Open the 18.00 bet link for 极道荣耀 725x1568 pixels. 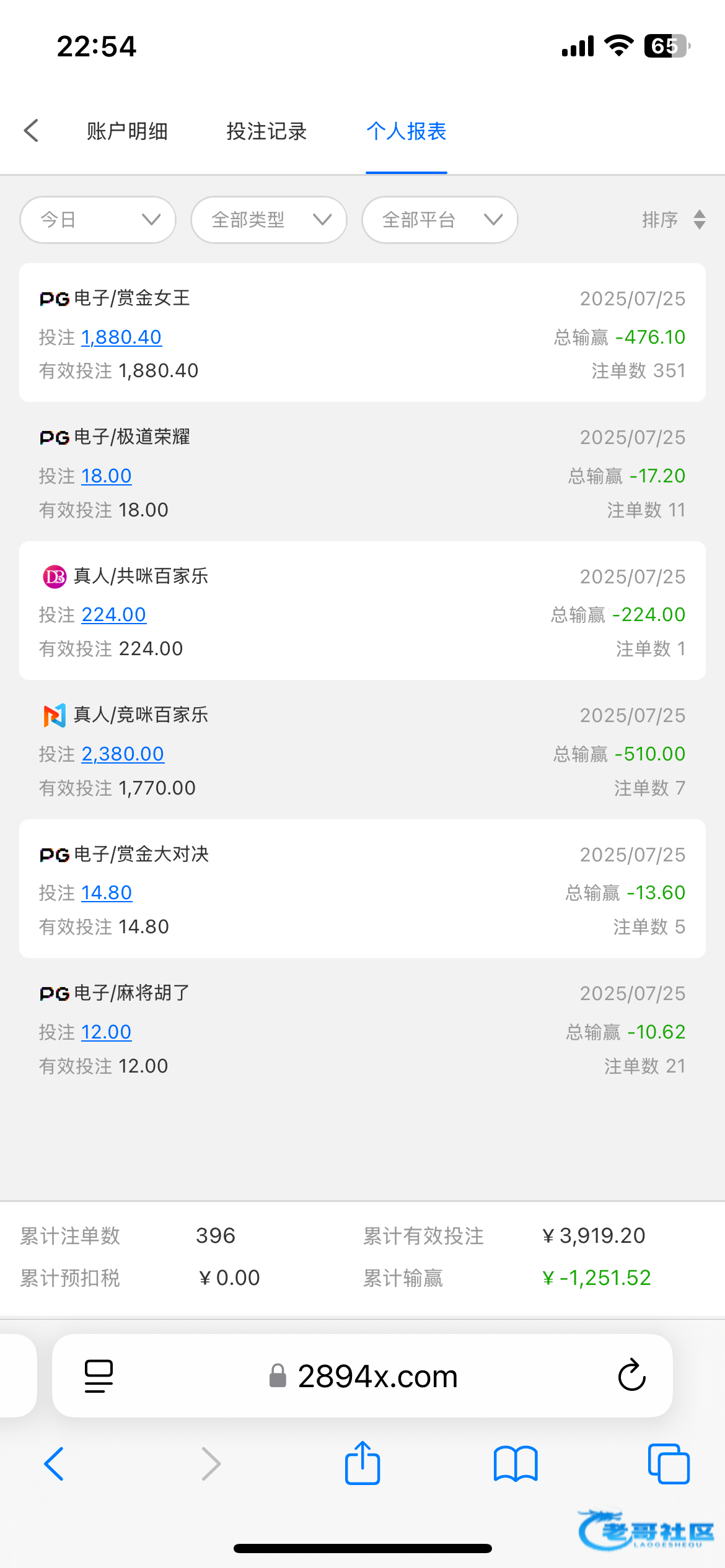click(x=107, y=476)
